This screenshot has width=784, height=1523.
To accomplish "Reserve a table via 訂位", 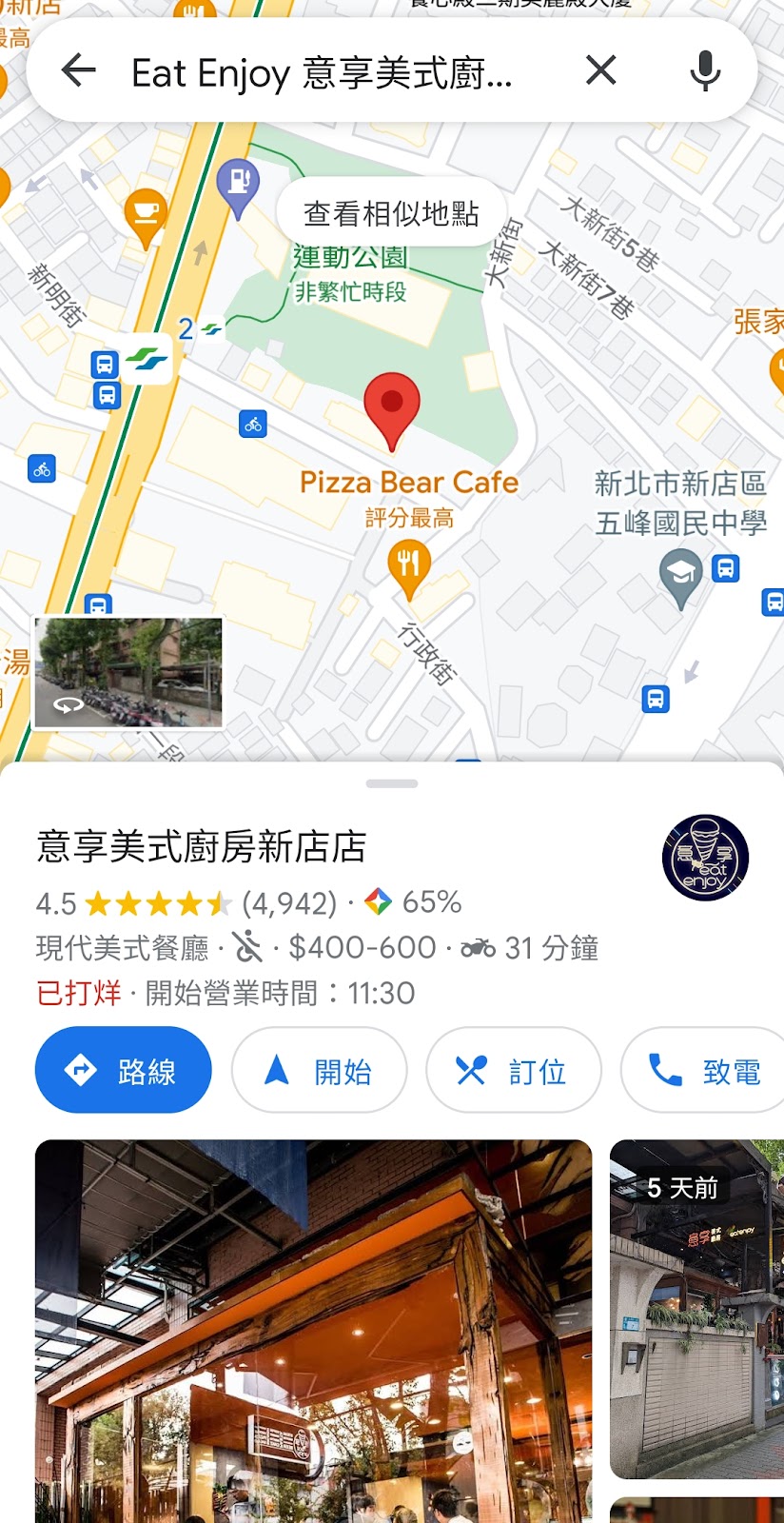I will 513,1071.
